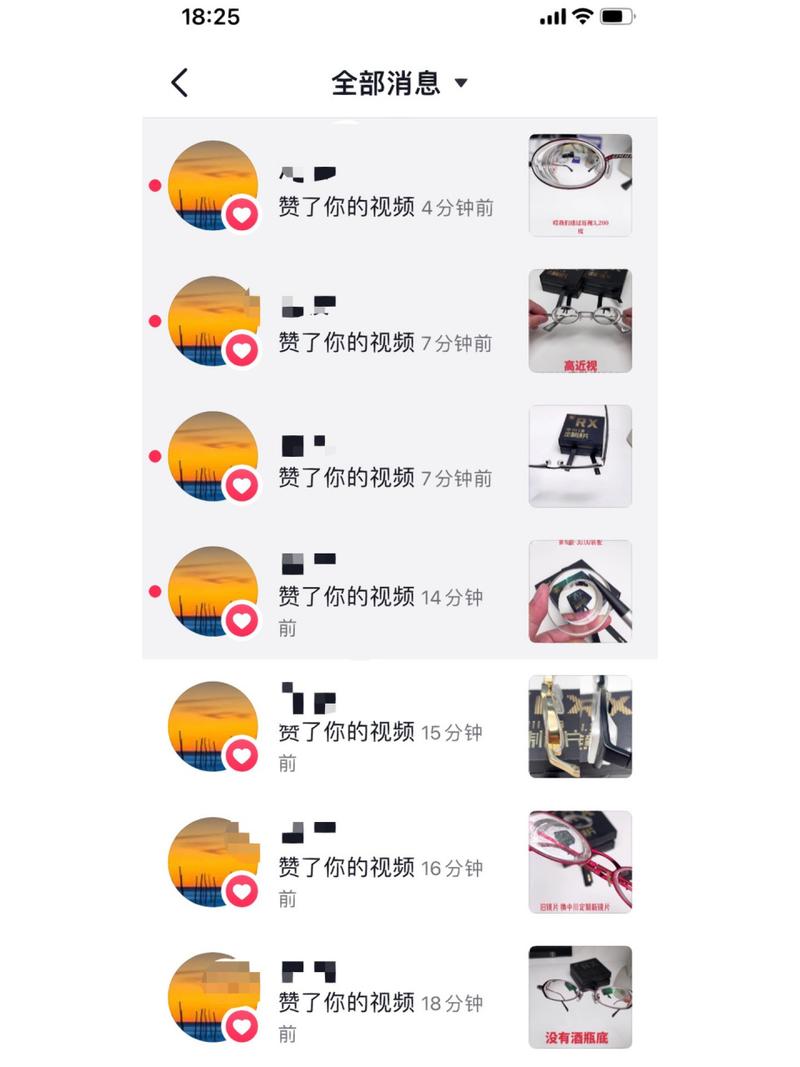Tap the back arrow at top left
Viewport: 800px width, 1067px height.
tap(181, 84)
